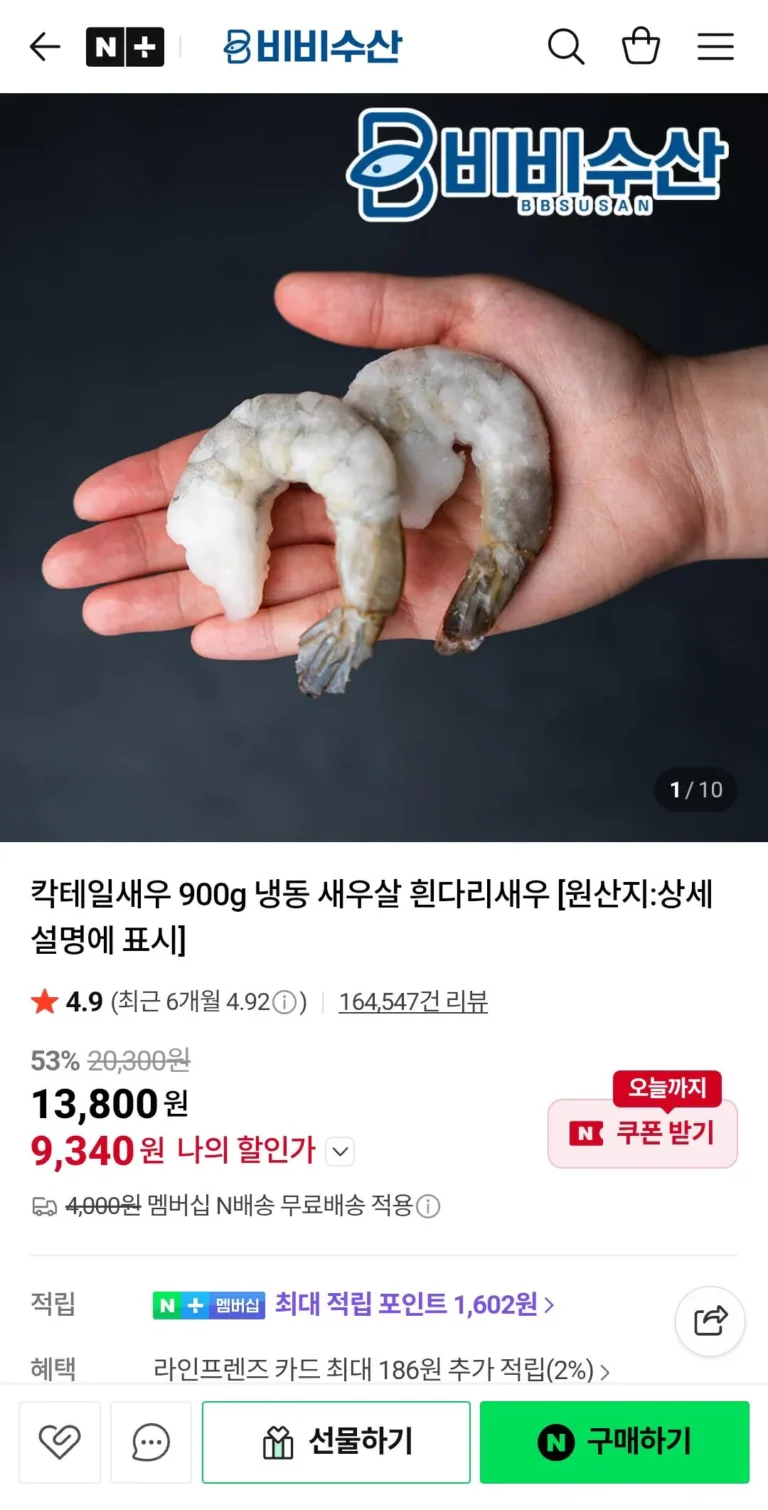The height and width of the screenshot is (1510, 768).
Task: Tap 선물하기 to send as gift
Action: coord(336,1441)
